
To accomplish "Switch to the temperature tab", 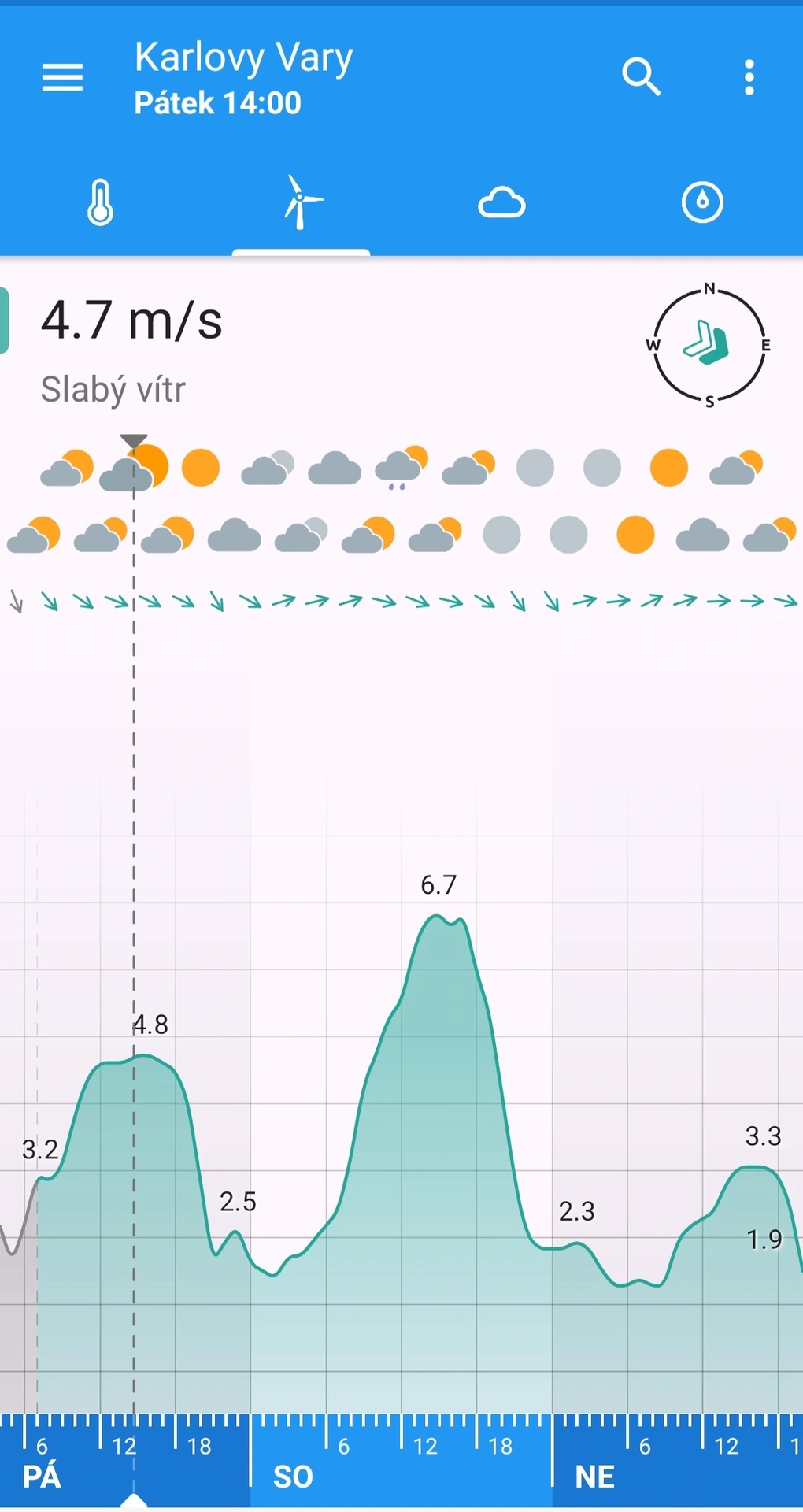I will pyautogui.click(x=100, y=203).
